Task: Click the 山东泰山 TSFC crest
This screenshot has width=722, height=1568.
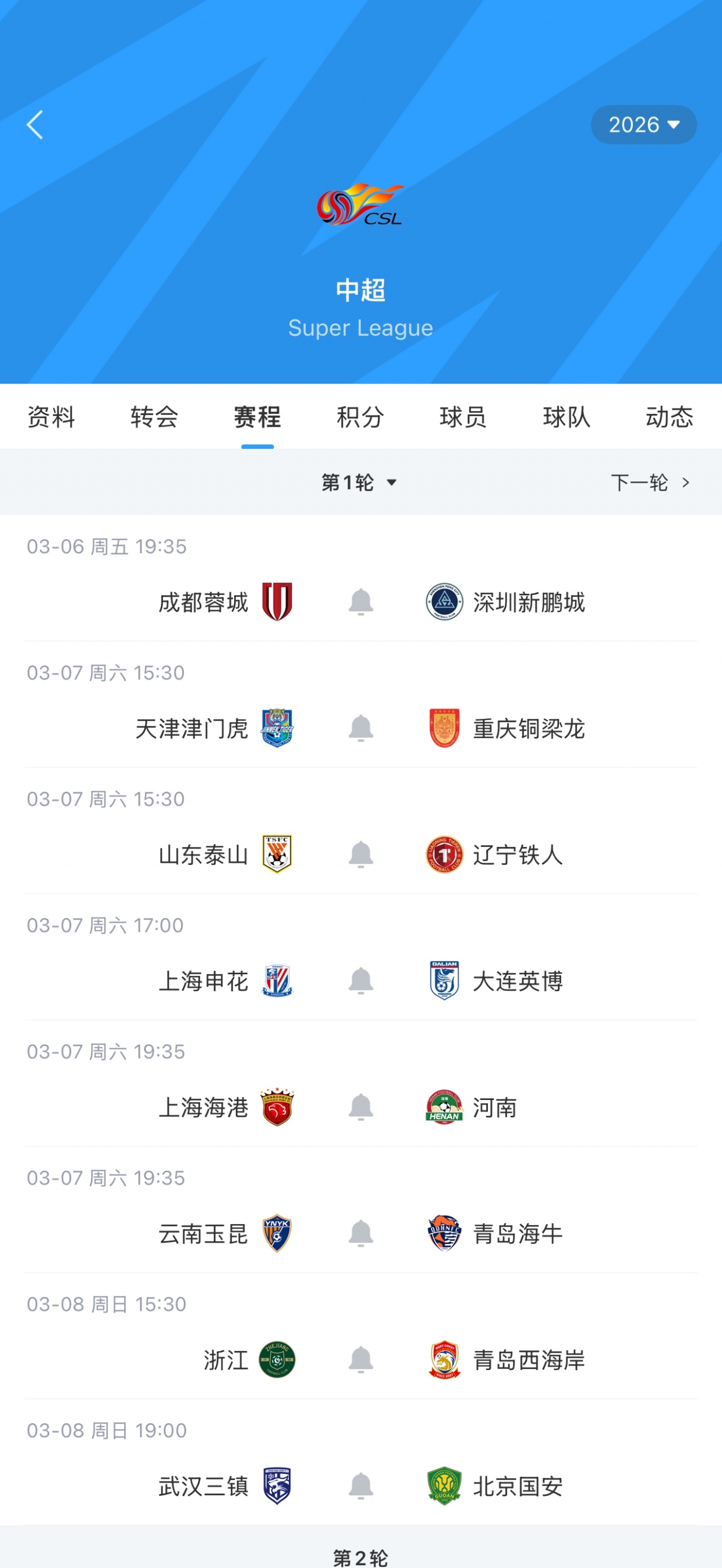Action: [278, 854]
